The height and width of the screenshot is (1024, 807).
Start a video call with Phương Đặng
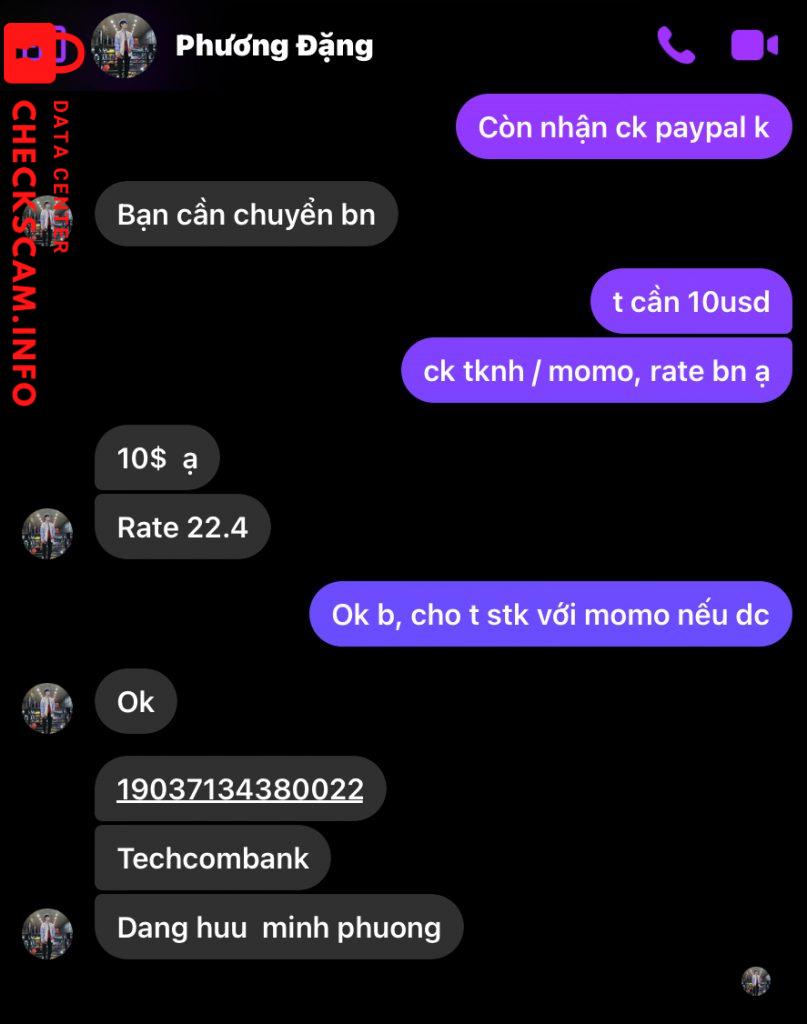pyautogui.click(x=754, y=45)
